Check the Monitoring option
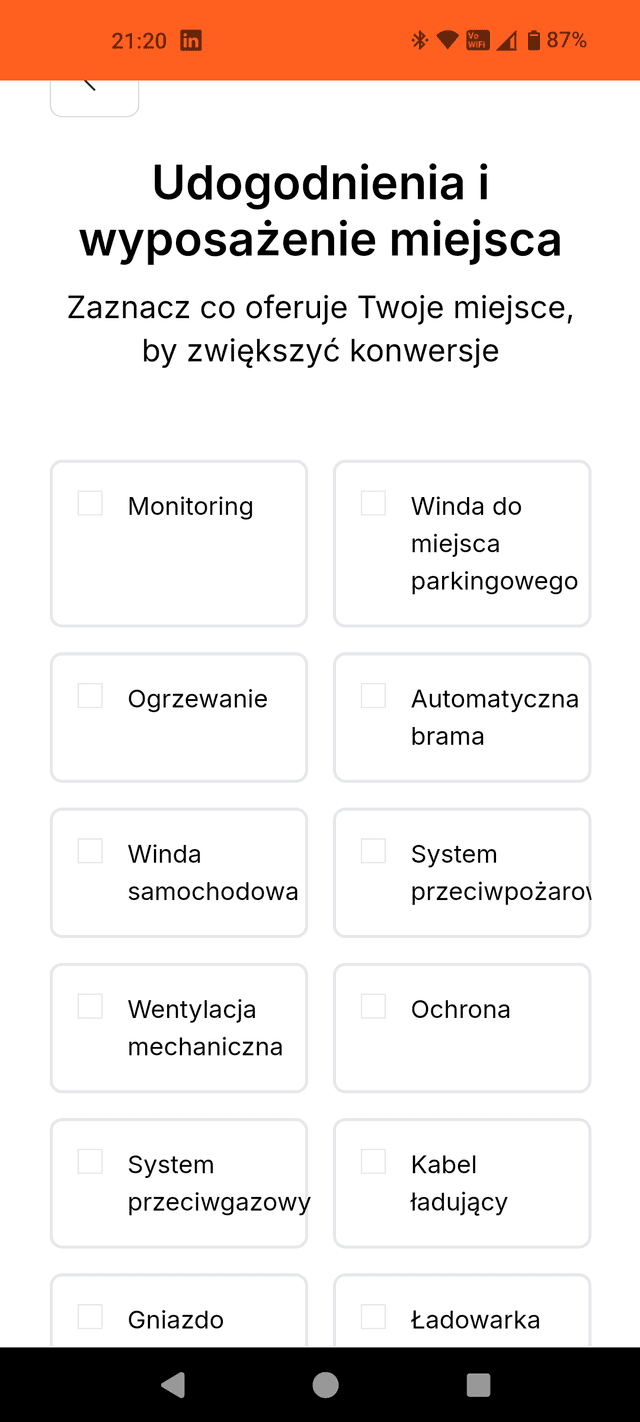 [91, 503]
